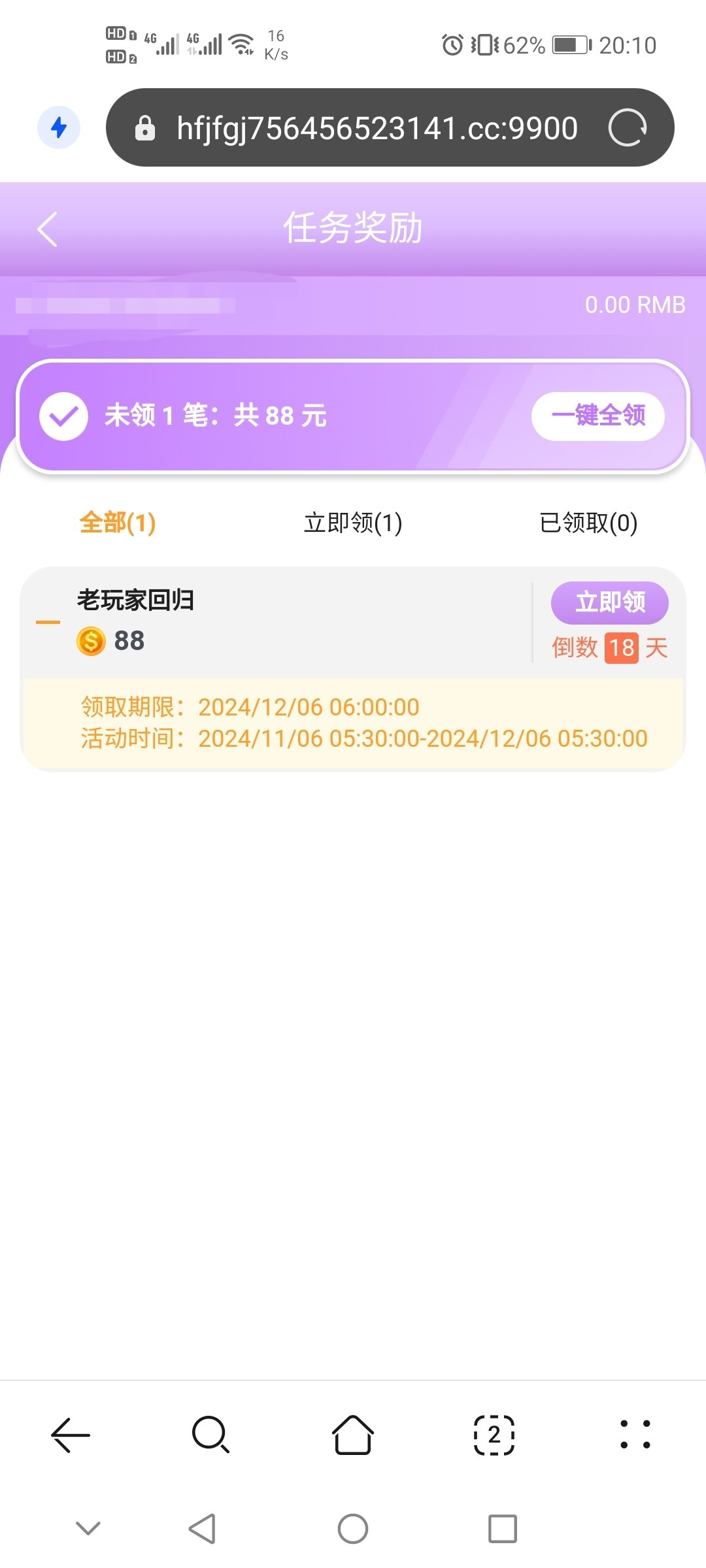The width and height of the screenshot is (706, 1568).
Task: Open the browser tab switcher showing 2
Action: [494, 1435]
